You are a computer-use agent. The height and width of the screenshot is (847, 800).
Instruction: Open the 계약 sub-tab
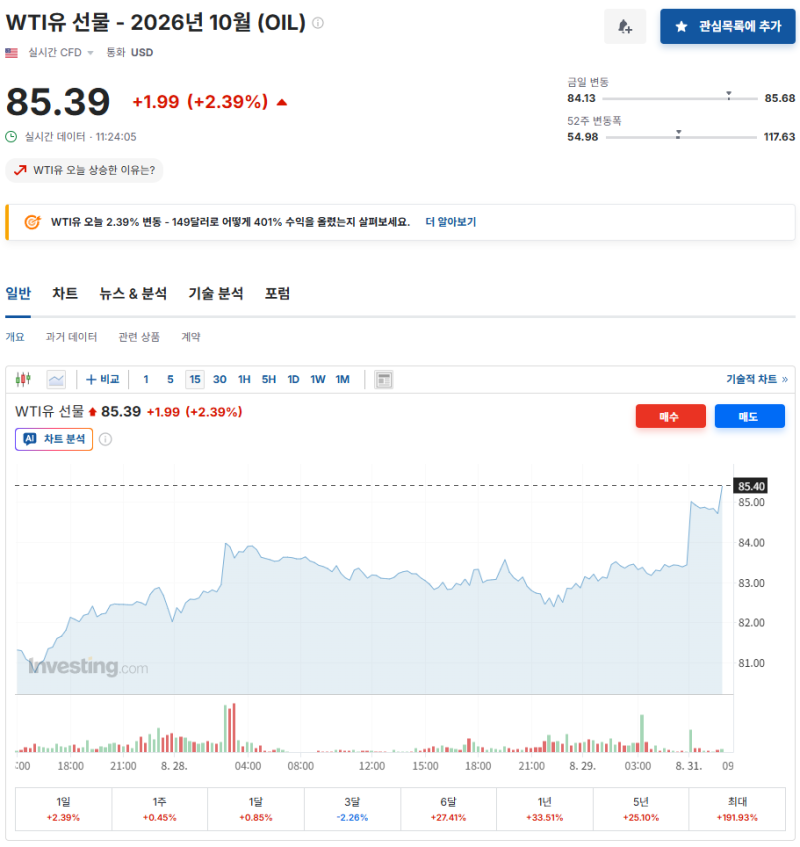pos(191,337)
